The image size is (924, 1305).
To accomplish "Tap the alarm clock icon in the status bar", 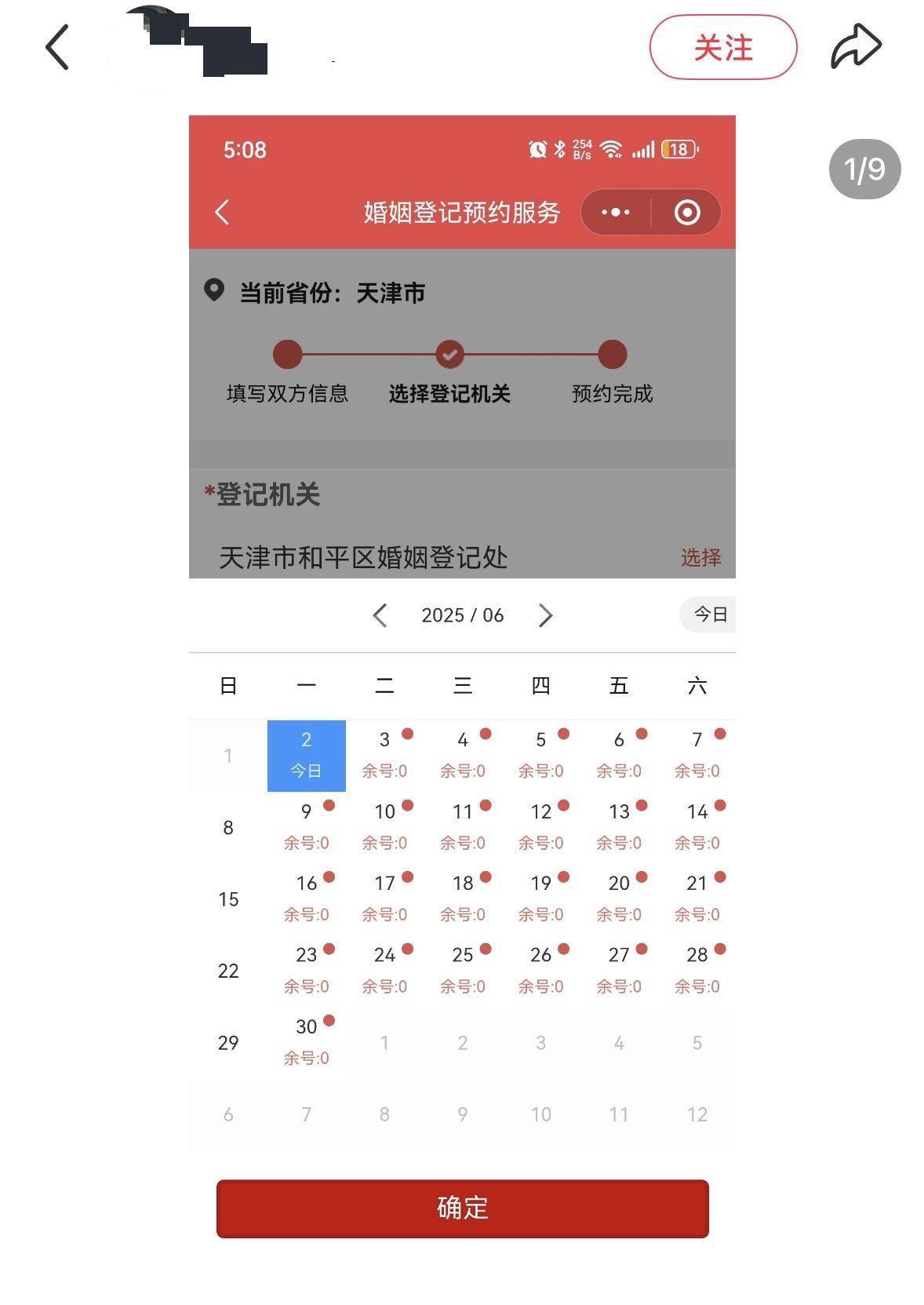I will point(536,149).
